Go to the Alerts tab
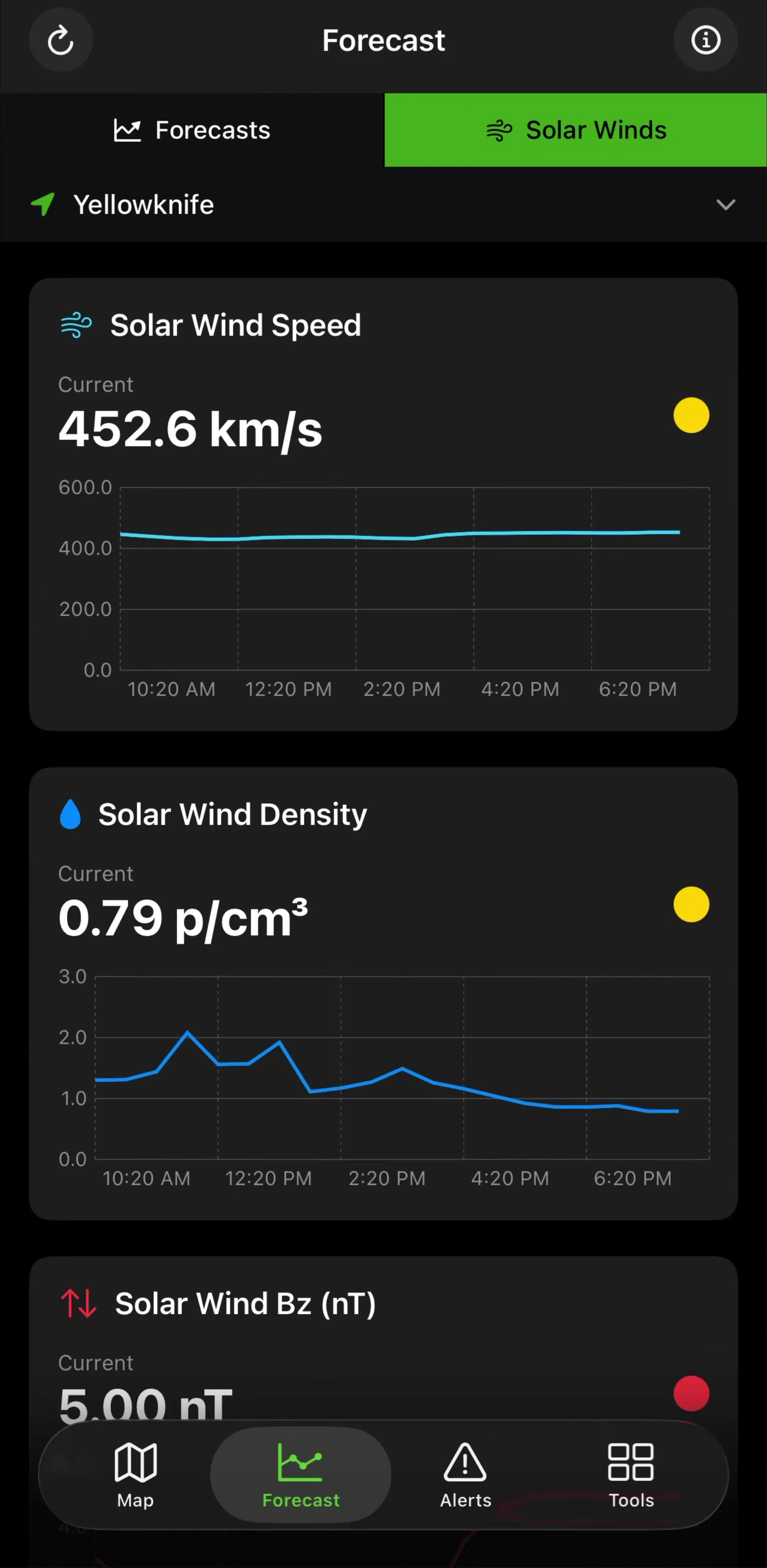Image resolution: width=767 pixels, height=1568 pixels. (x=465, y=1475)
